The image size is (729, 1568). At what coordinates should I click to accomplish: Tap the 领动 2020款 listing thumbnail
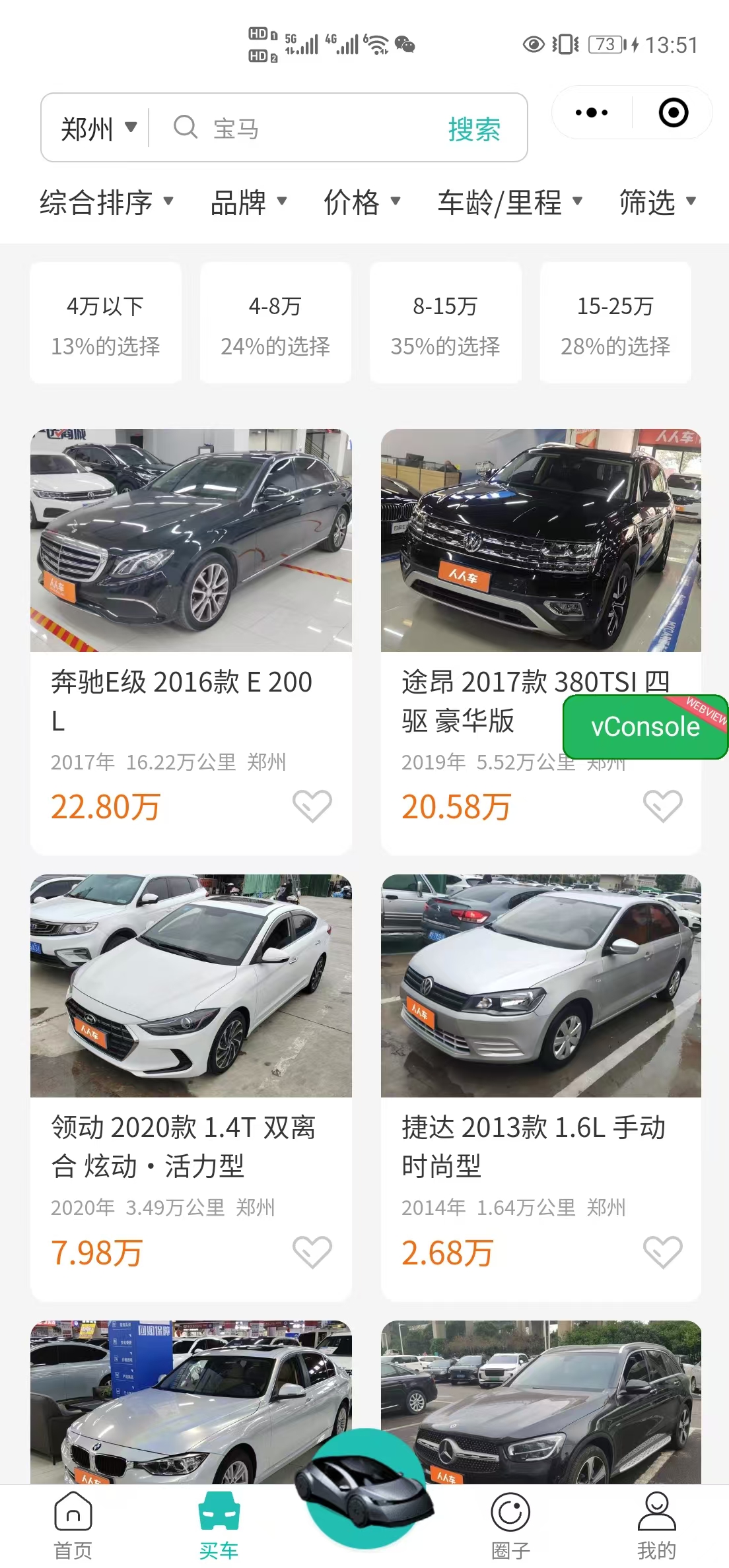click(x=191, y=986)
